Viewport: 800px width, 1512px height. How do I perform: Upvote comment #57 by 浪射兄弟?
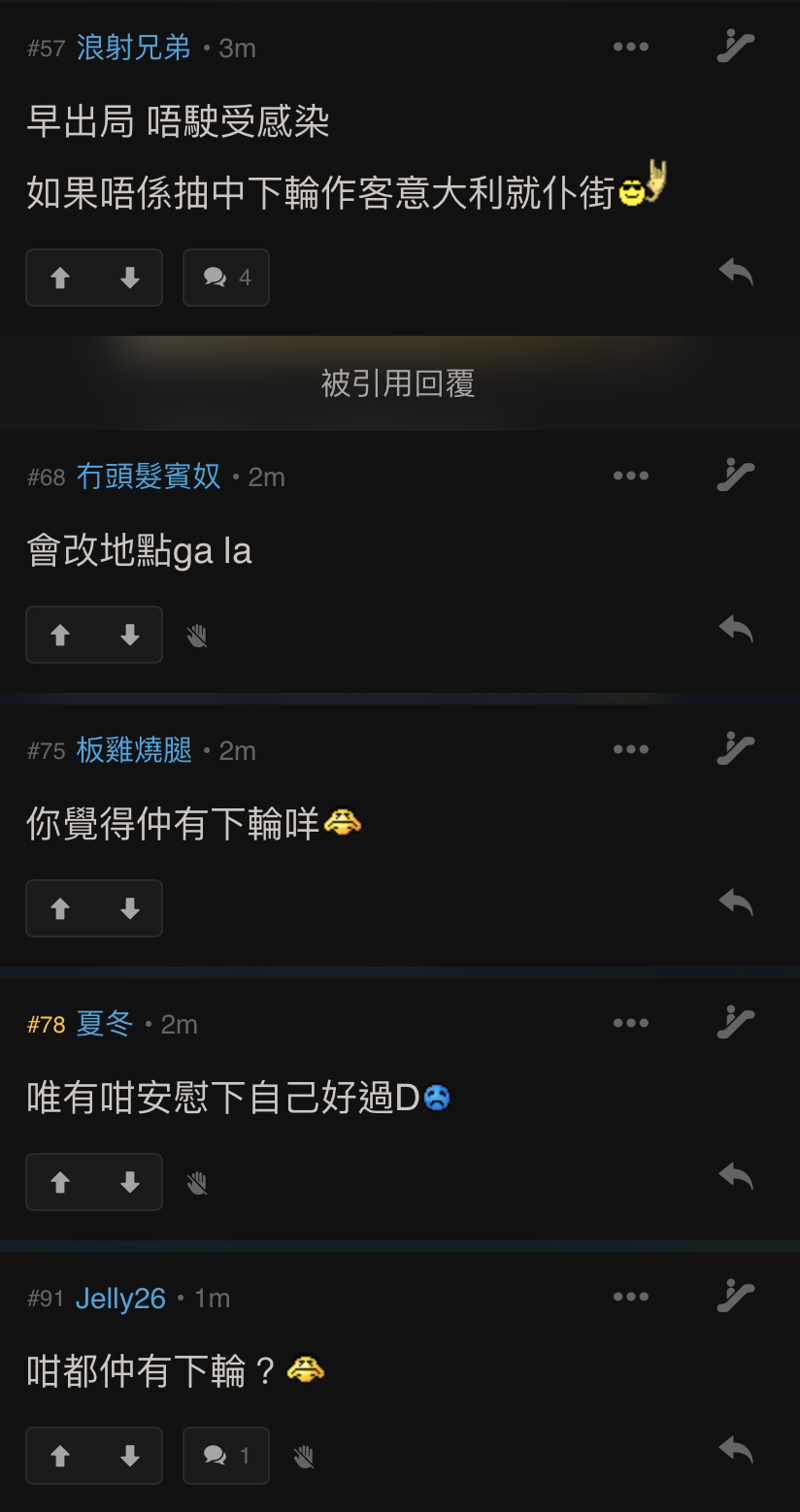click(x=60, y=279)
